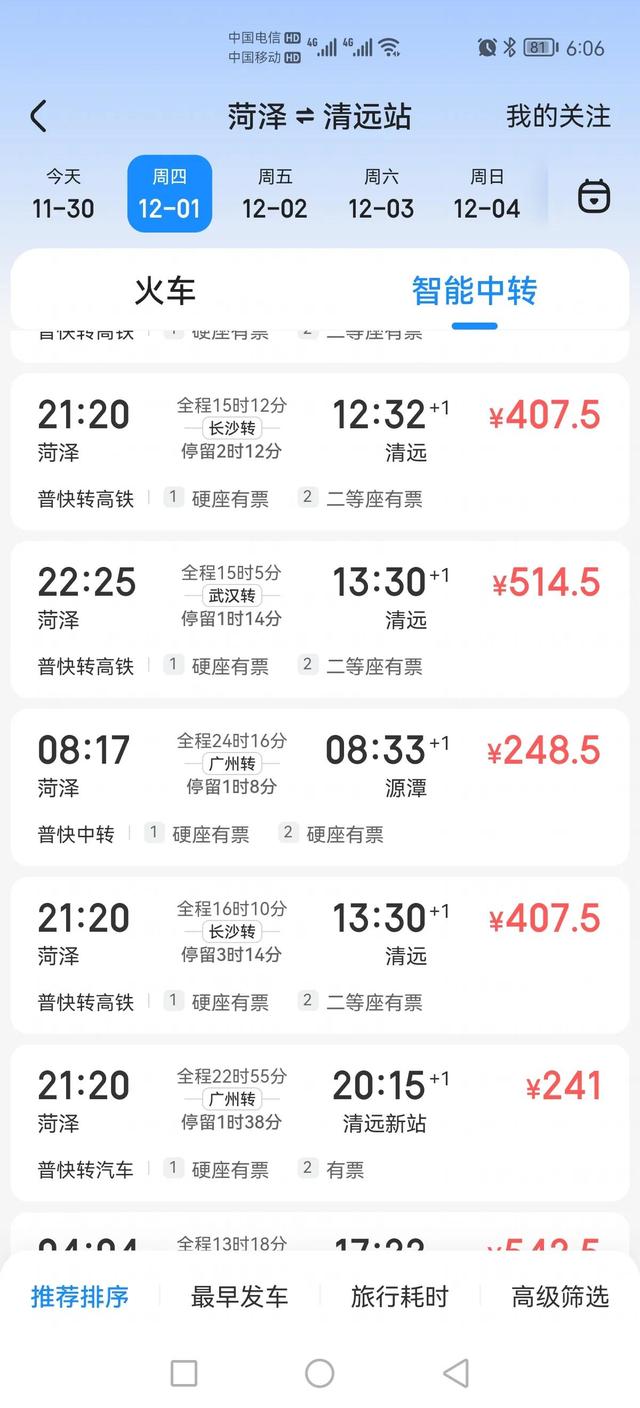Select today's date 11-30
The image size is (640, 1408).
63,194
